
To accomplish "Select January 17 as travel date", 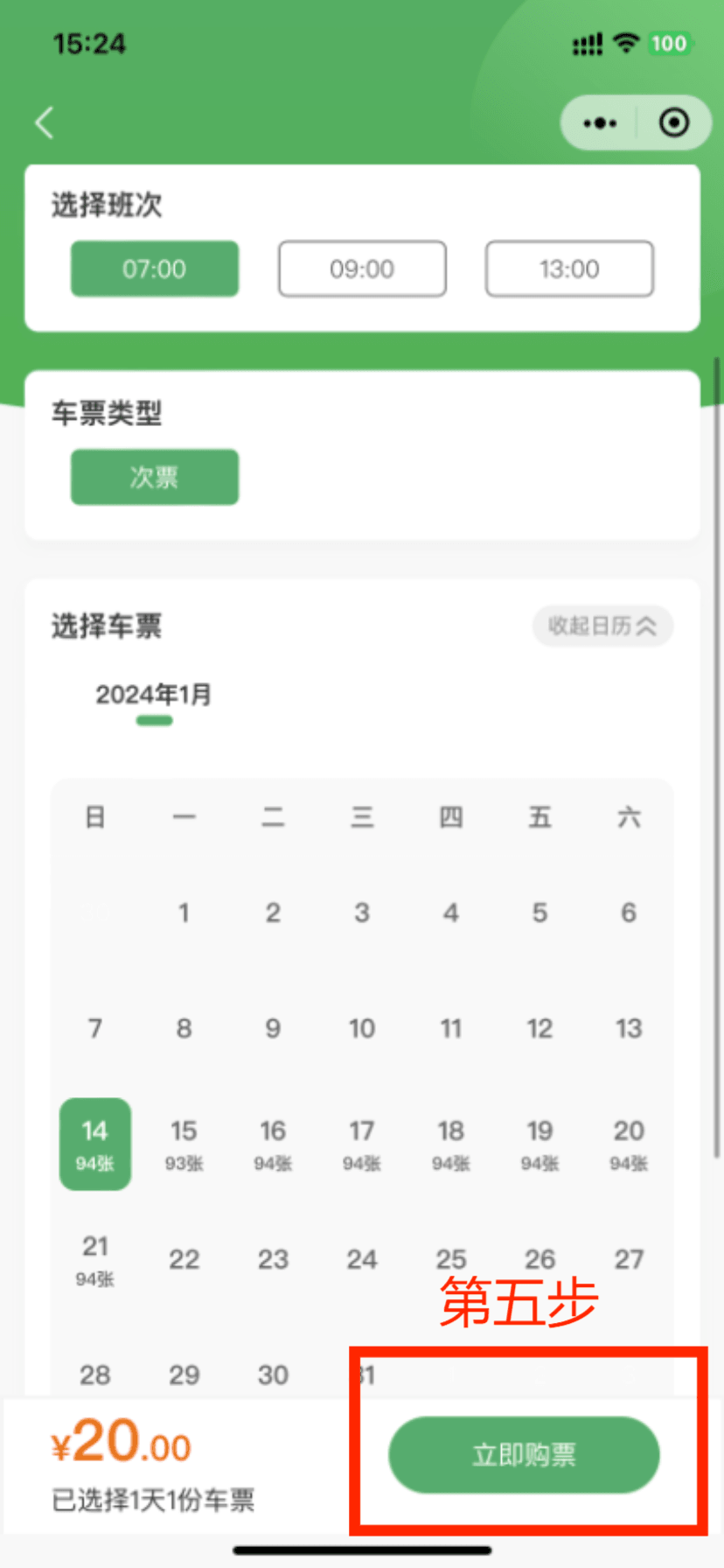I will 362,1144.
